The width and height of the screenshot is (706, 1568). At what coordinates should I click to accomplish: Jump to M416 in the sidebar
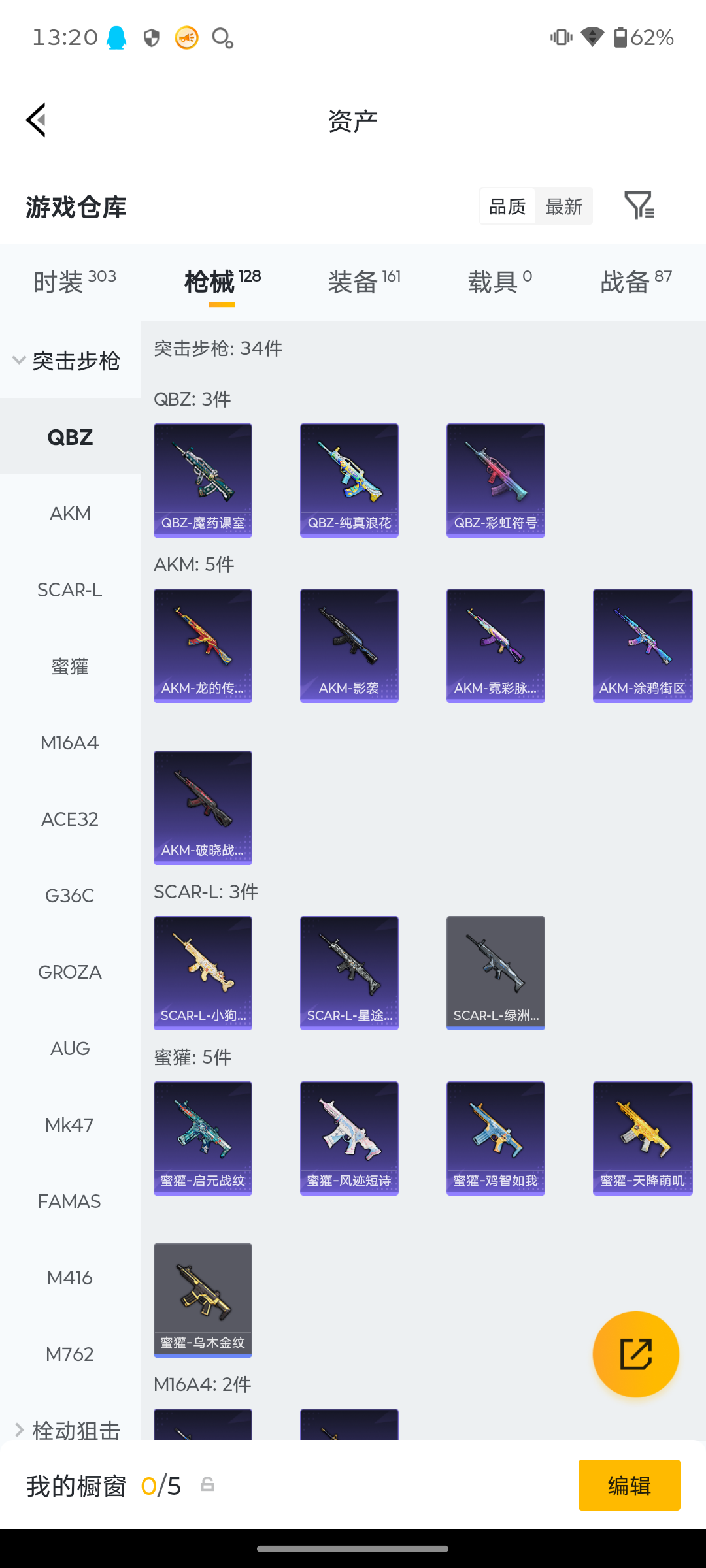pyautogui.click(x=70, y=1278)
